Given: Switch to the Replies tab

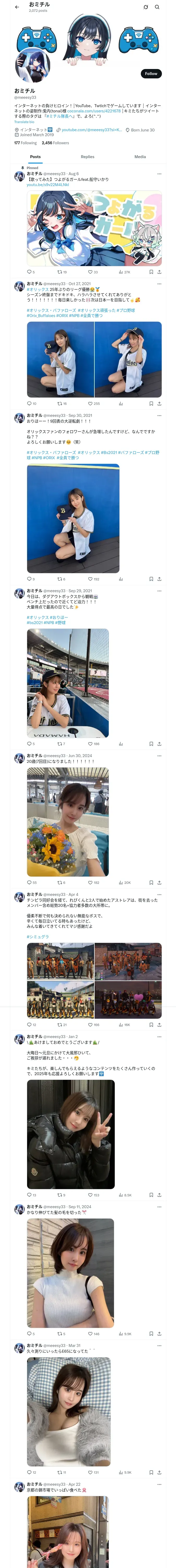Looking at the screenshot, I should pos(87,157).
